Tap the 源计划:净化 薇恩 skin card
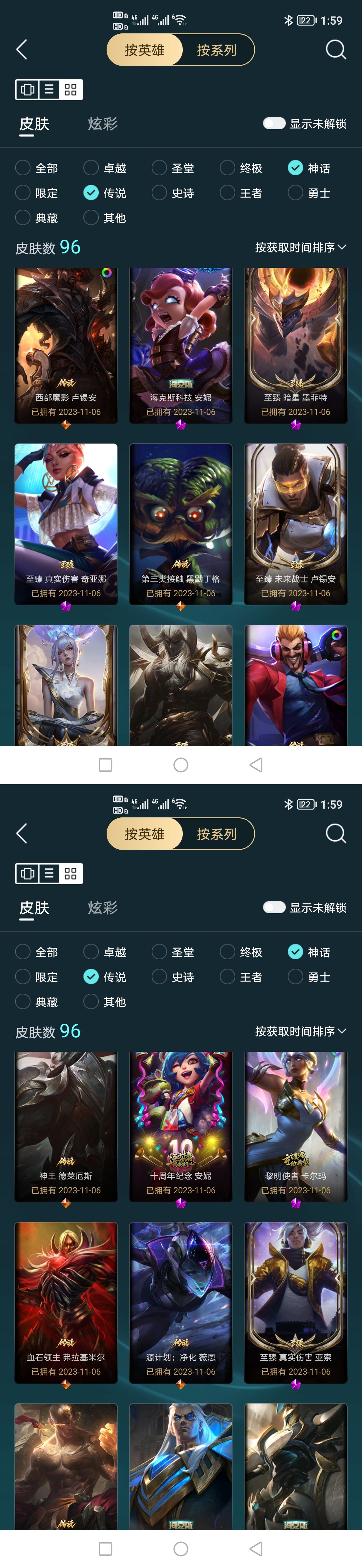362x1568 pixels. tap(181, 1303)
